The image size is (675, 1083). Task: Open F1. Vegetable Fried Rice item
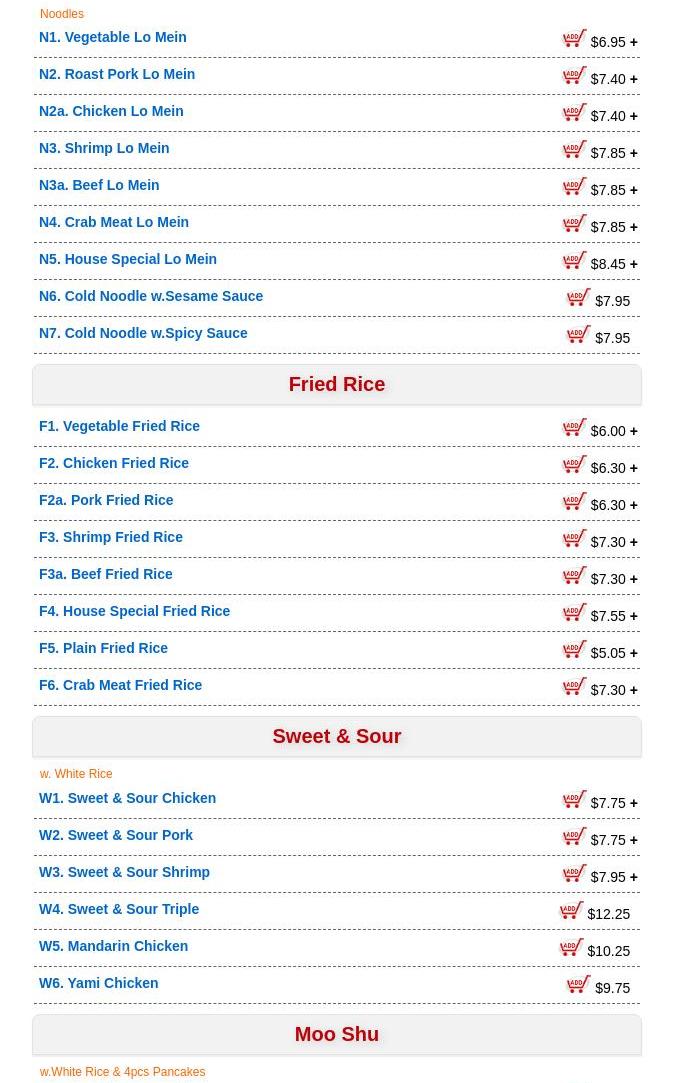click(x=119, y=426)
